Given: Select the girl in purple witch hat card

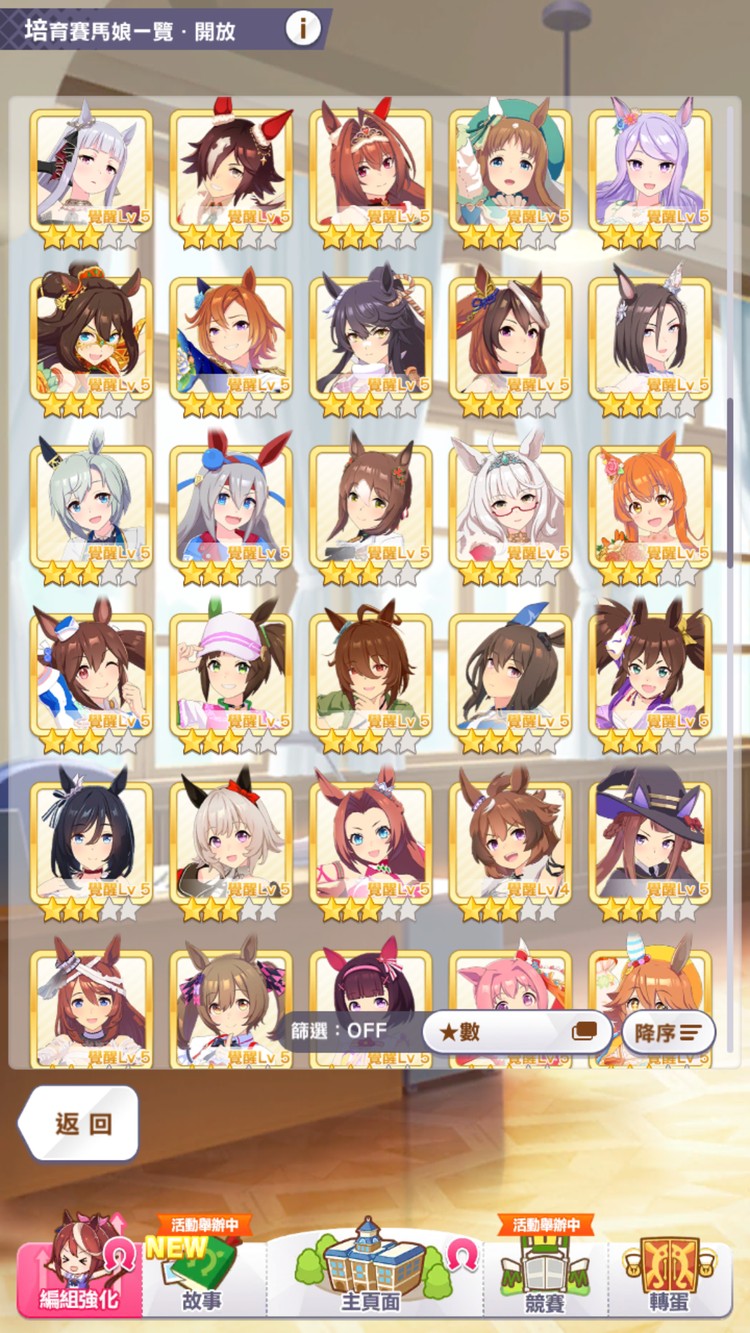Looking at the screenshot, I should tap(650, 842).
